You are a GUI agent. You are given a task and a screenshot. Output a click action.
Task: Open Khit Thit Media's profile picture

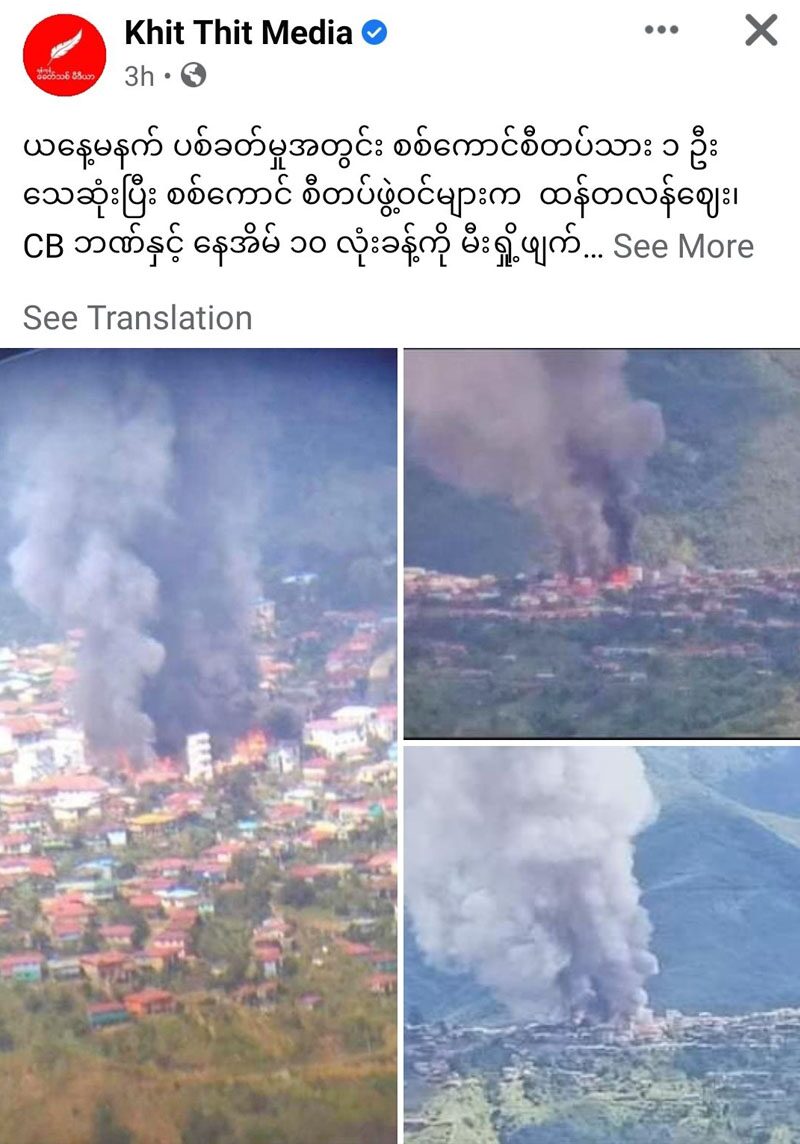[64, 54]
